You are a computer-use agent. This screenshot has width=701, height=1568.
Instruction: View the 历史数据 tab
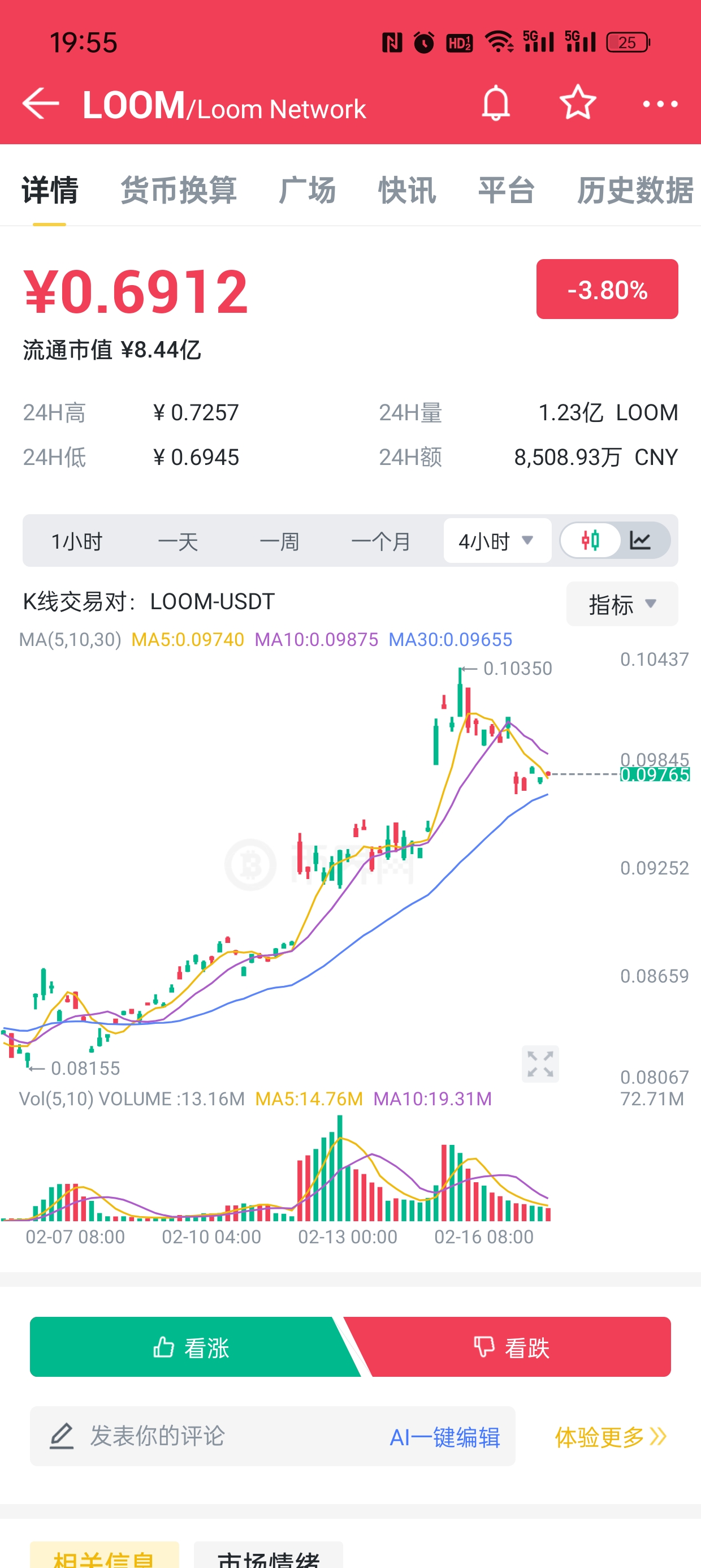(635, 190)
